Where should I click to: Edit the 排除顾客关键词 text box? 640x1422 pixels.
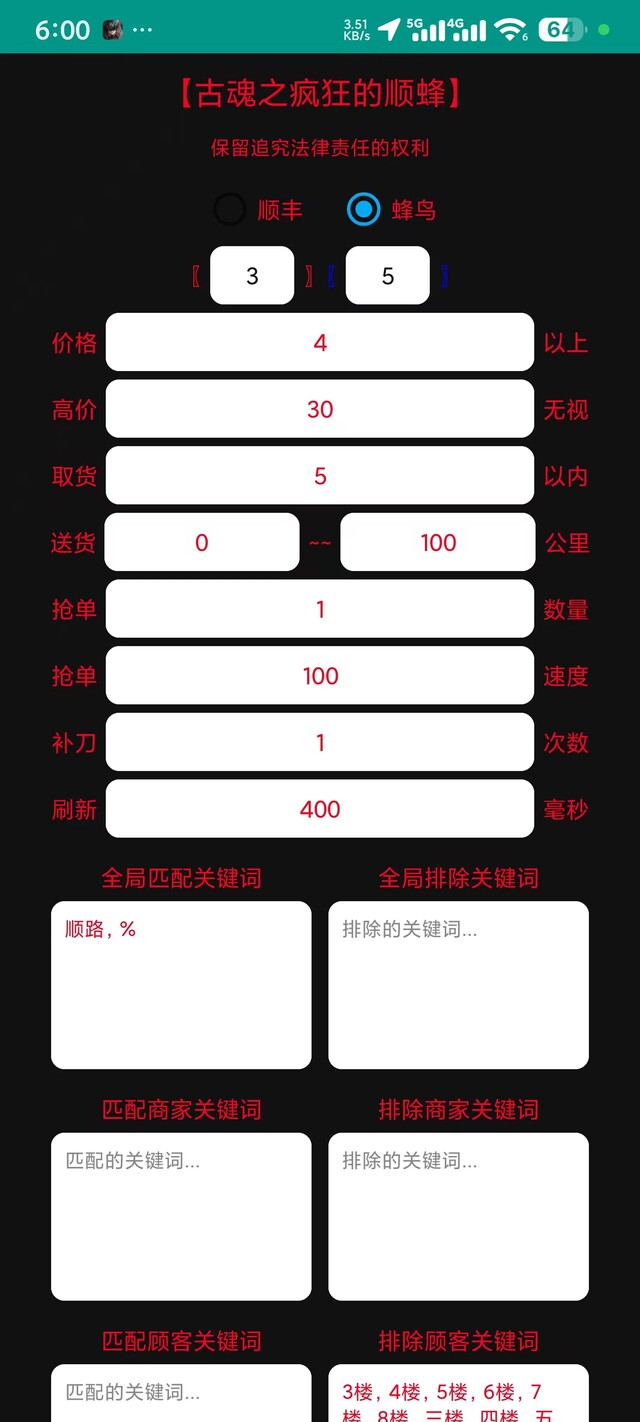458,1394
